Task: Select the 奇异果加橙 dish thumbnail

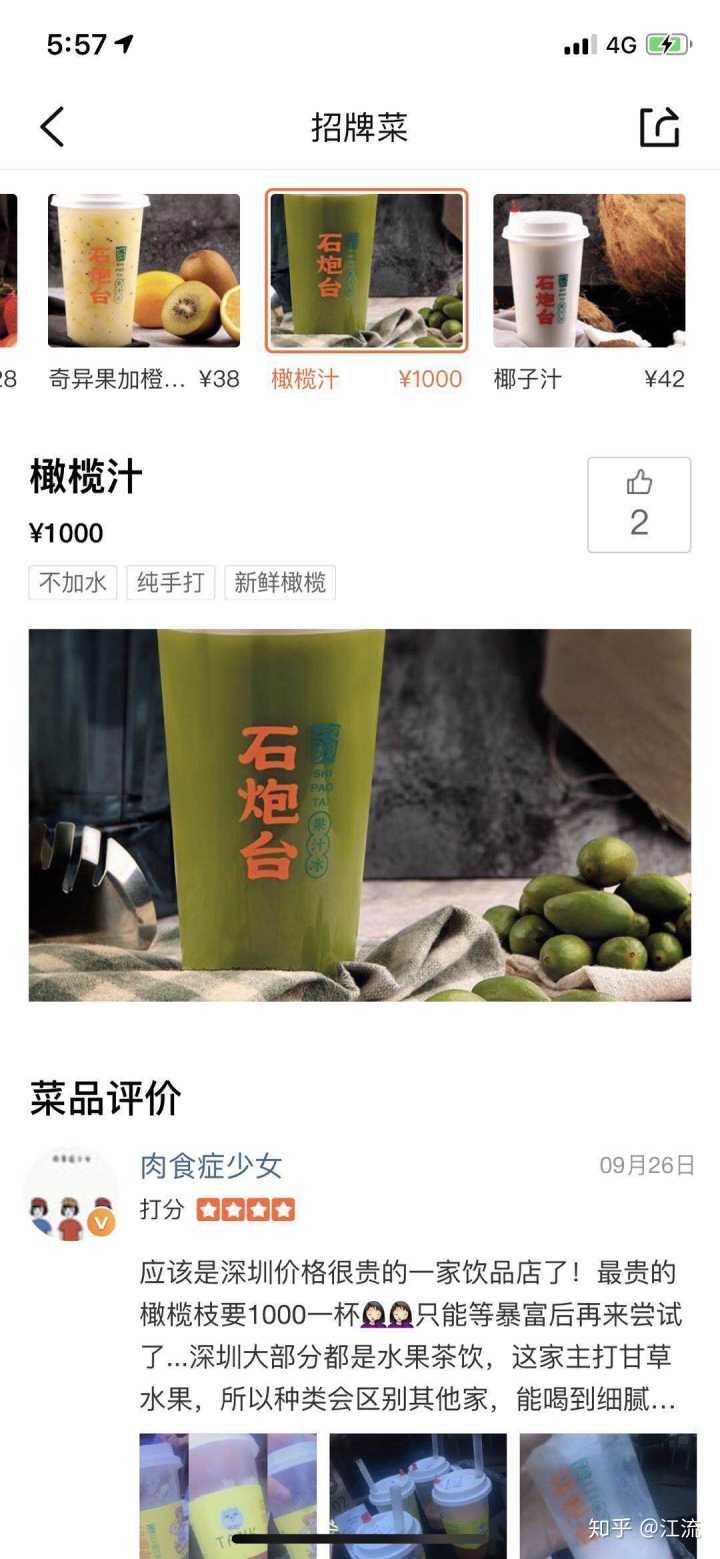Action: [144, 271]
